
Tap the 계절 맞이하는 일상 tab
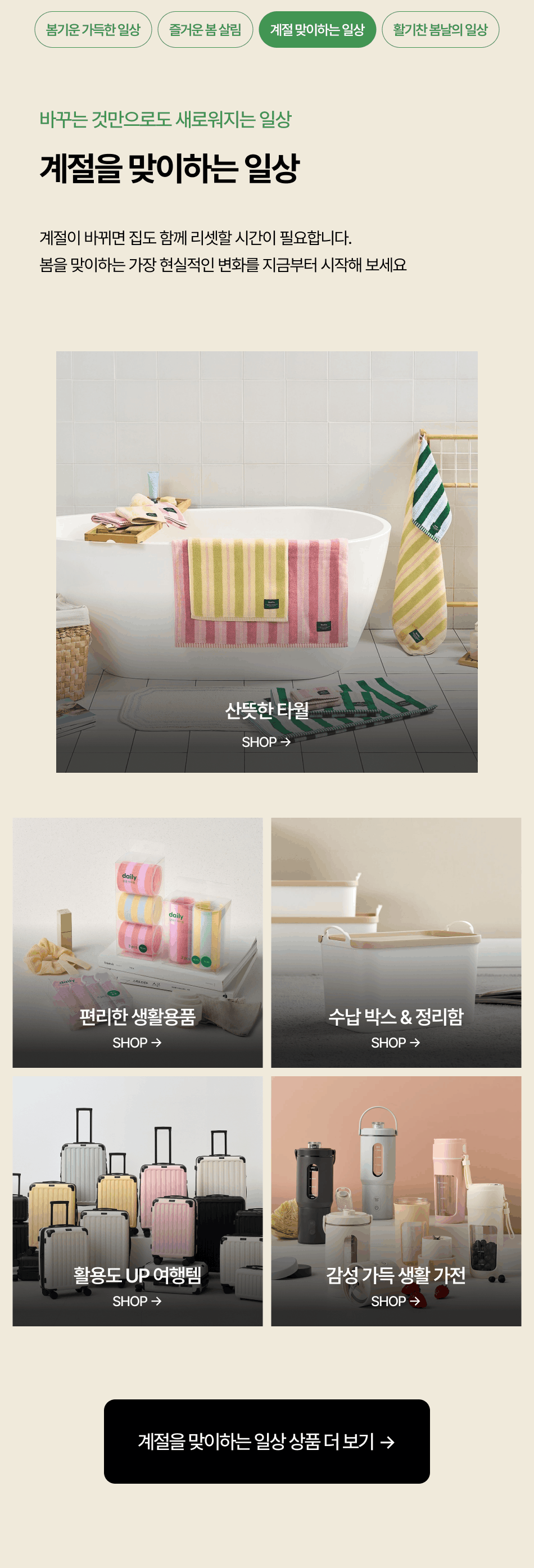(317, 30)
